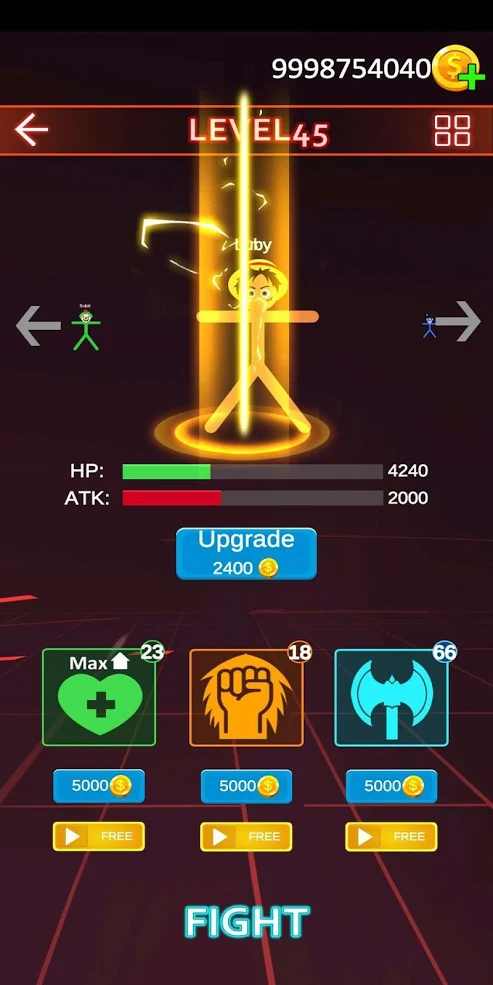Select the orange fist power skill
This screenshot has width=493, height=985.
coord(246,697)
